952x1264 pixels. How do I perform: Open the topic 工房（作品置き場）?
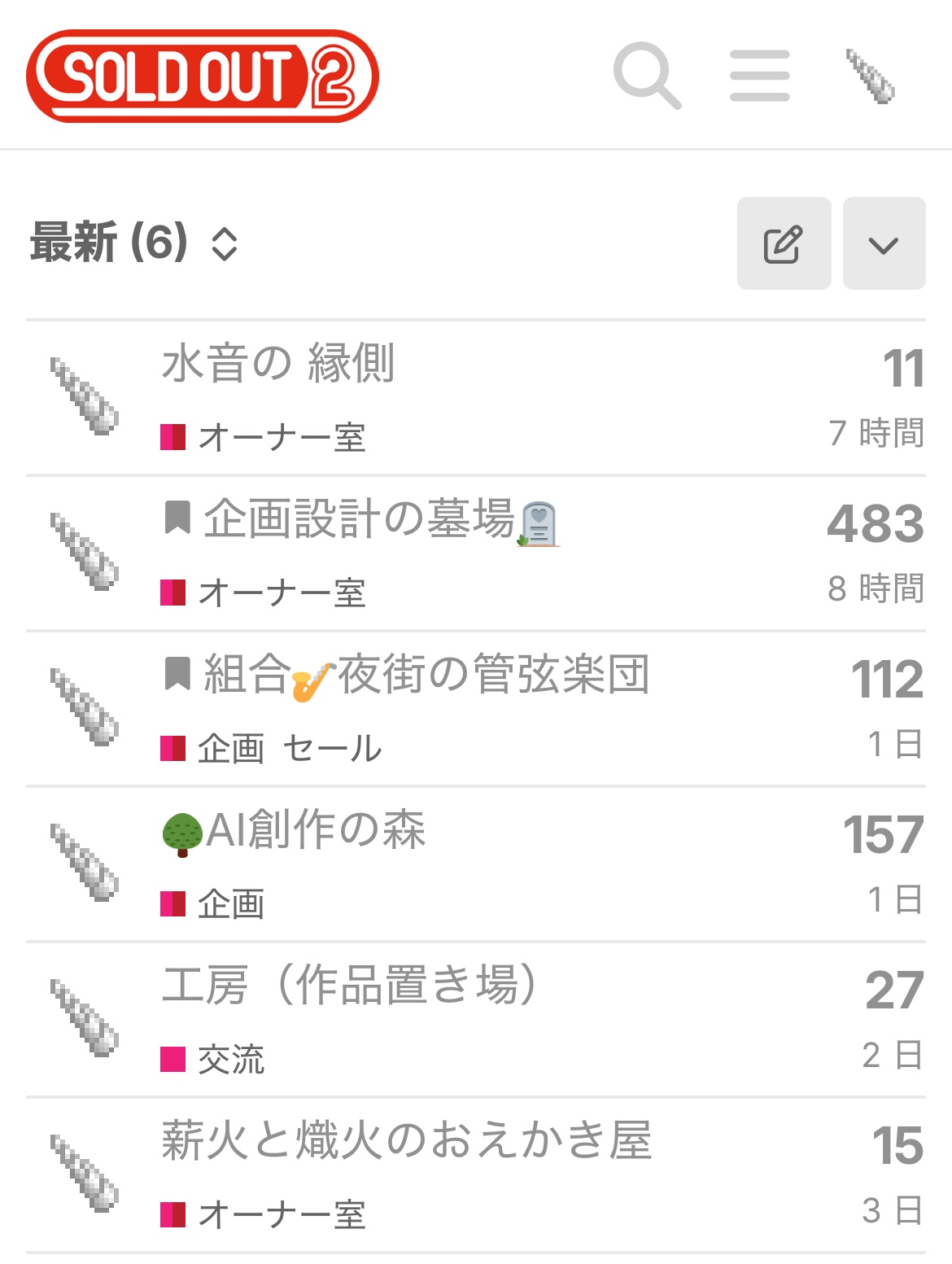point(350,985)
